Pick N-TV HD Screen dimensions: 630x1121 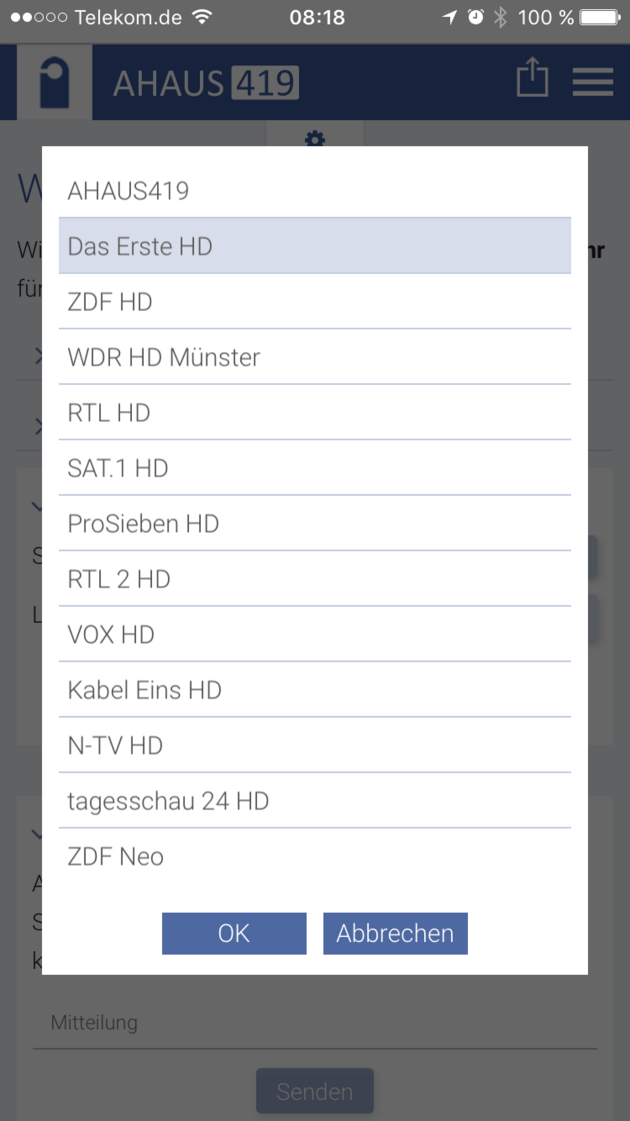tap(314, 745)
